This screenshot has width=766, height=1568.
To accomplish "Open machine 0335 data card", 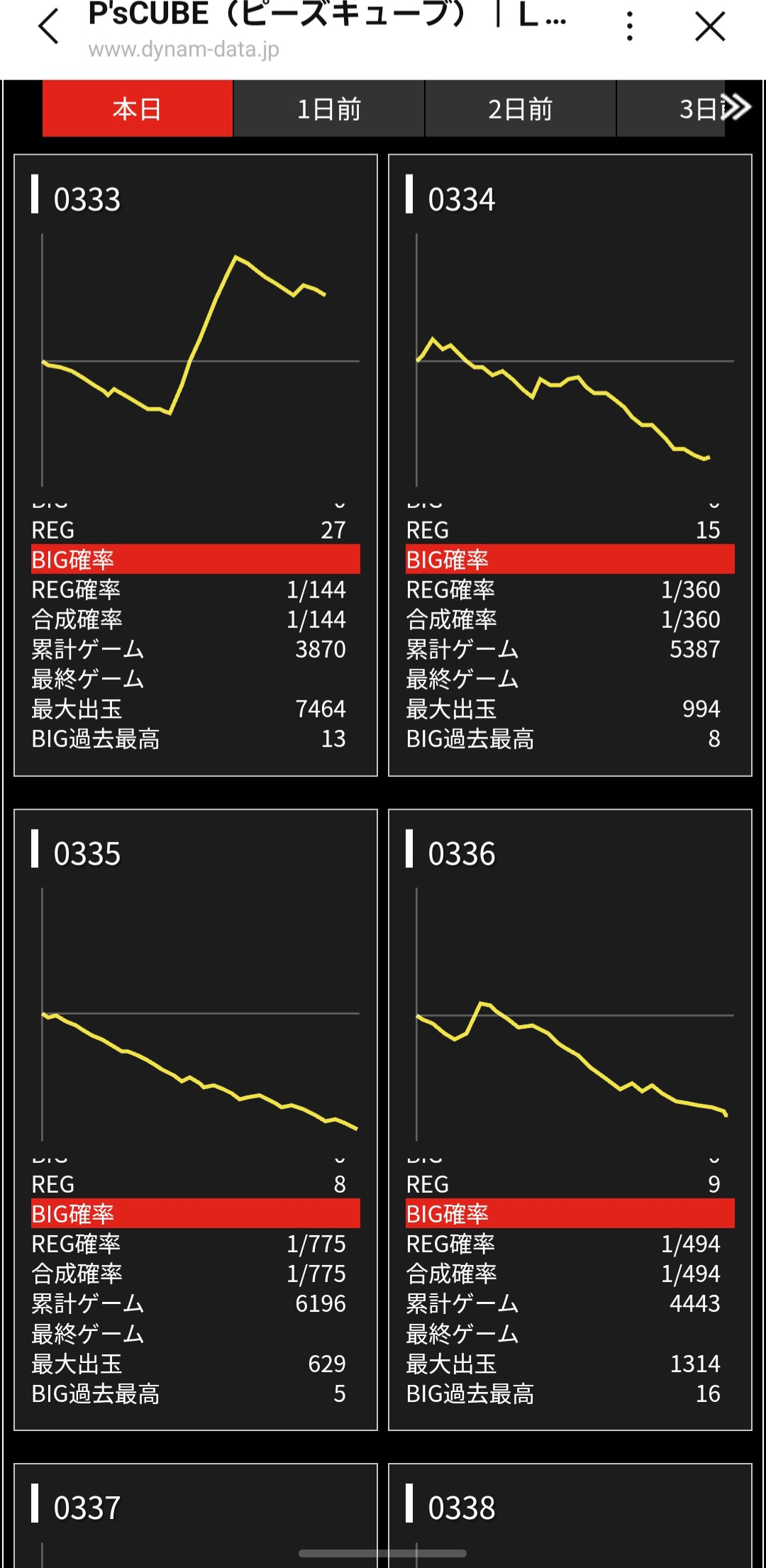I will 196,1119.
